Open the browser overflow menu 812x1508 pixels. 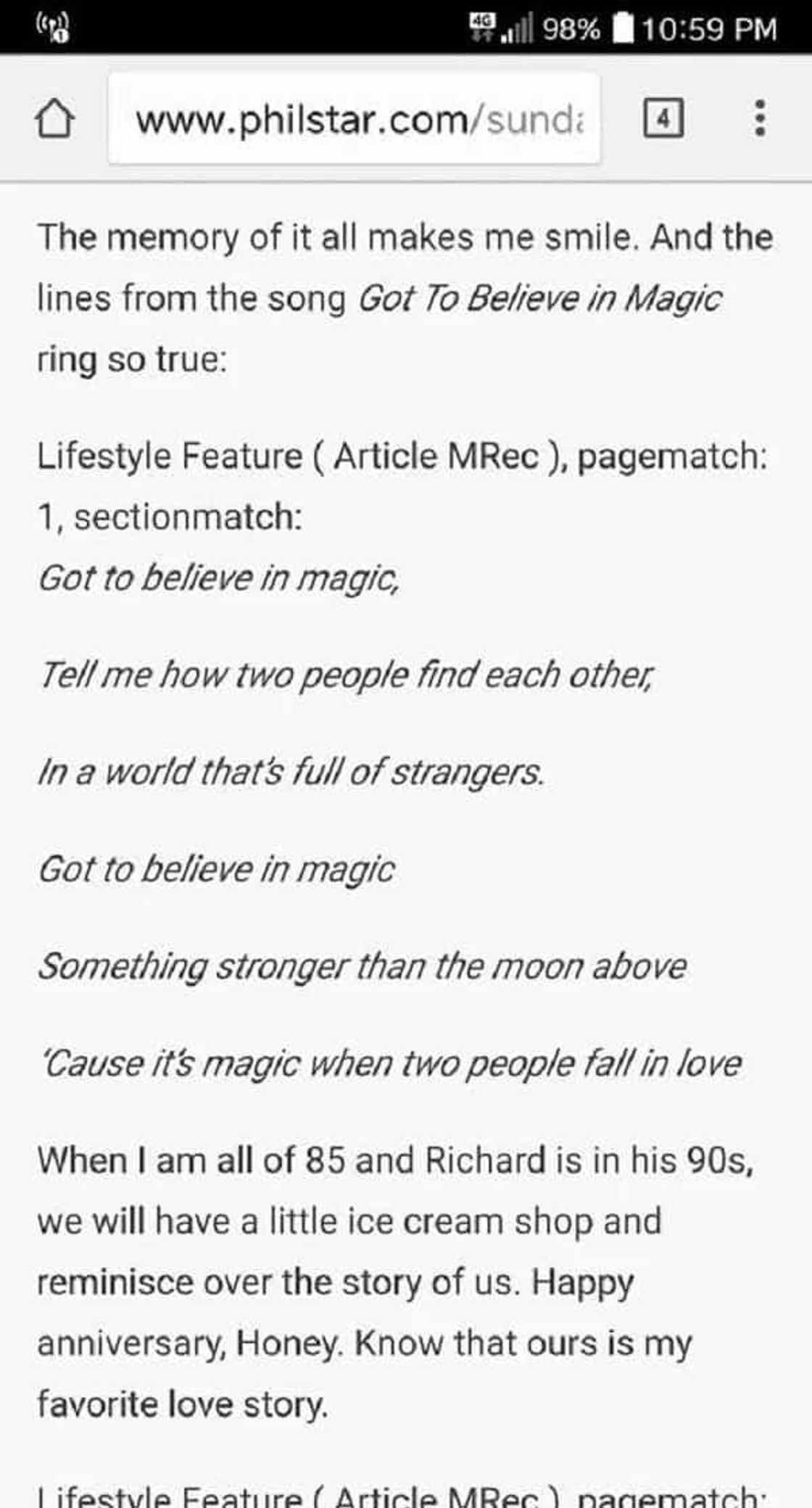point(759,118)
